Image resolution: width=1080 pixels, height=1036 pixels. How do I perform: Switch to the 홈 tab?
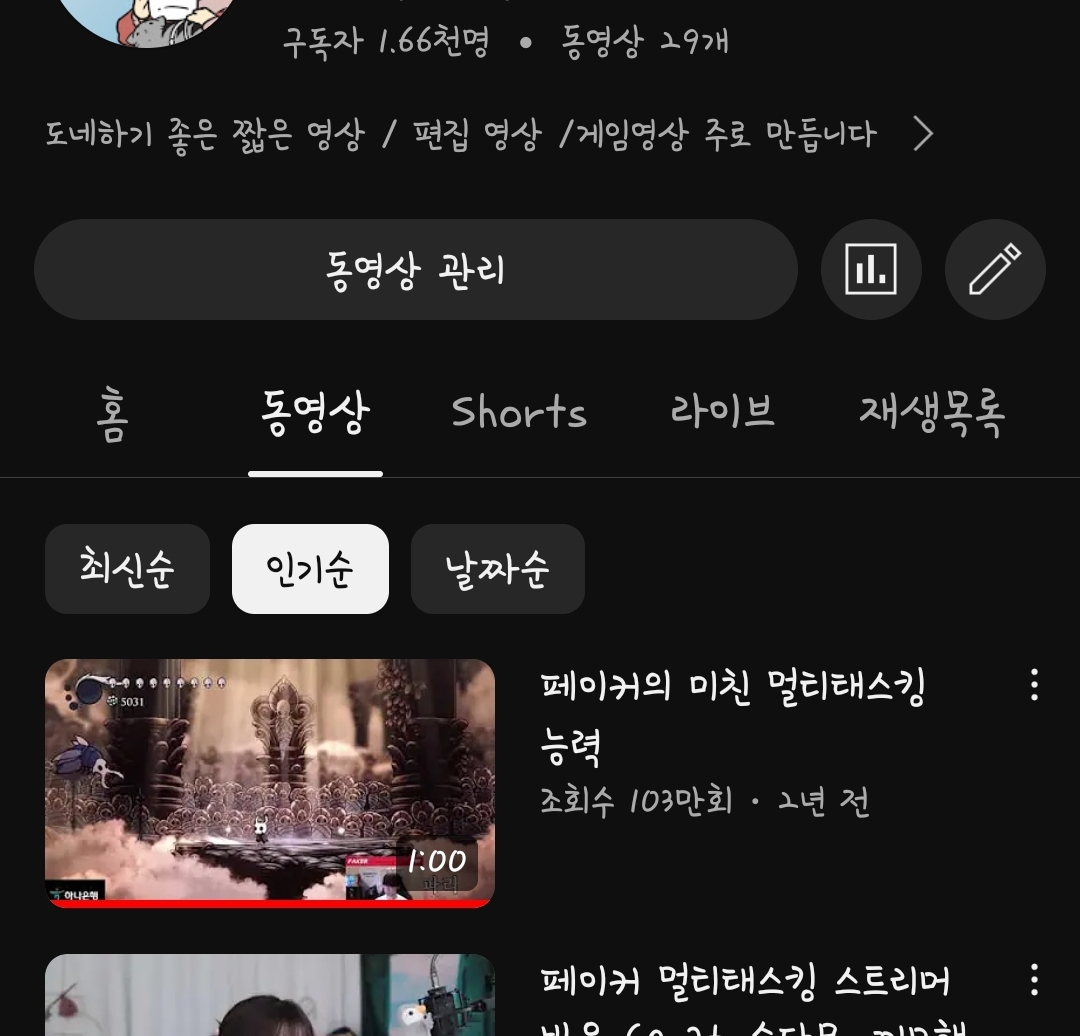coord(112,413)
